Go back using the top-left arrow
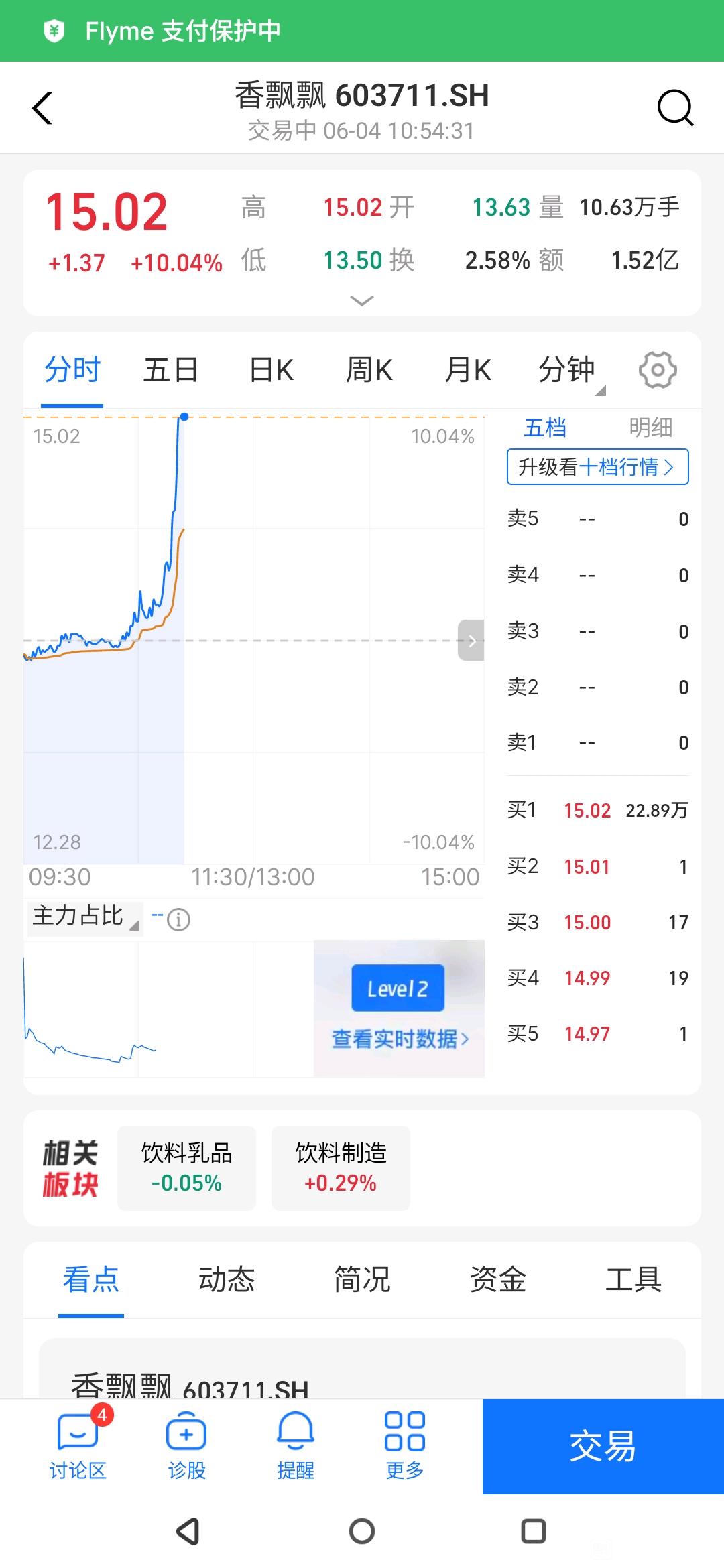The height and width of the screenshot is (1568, 724). tap(42, 108)
